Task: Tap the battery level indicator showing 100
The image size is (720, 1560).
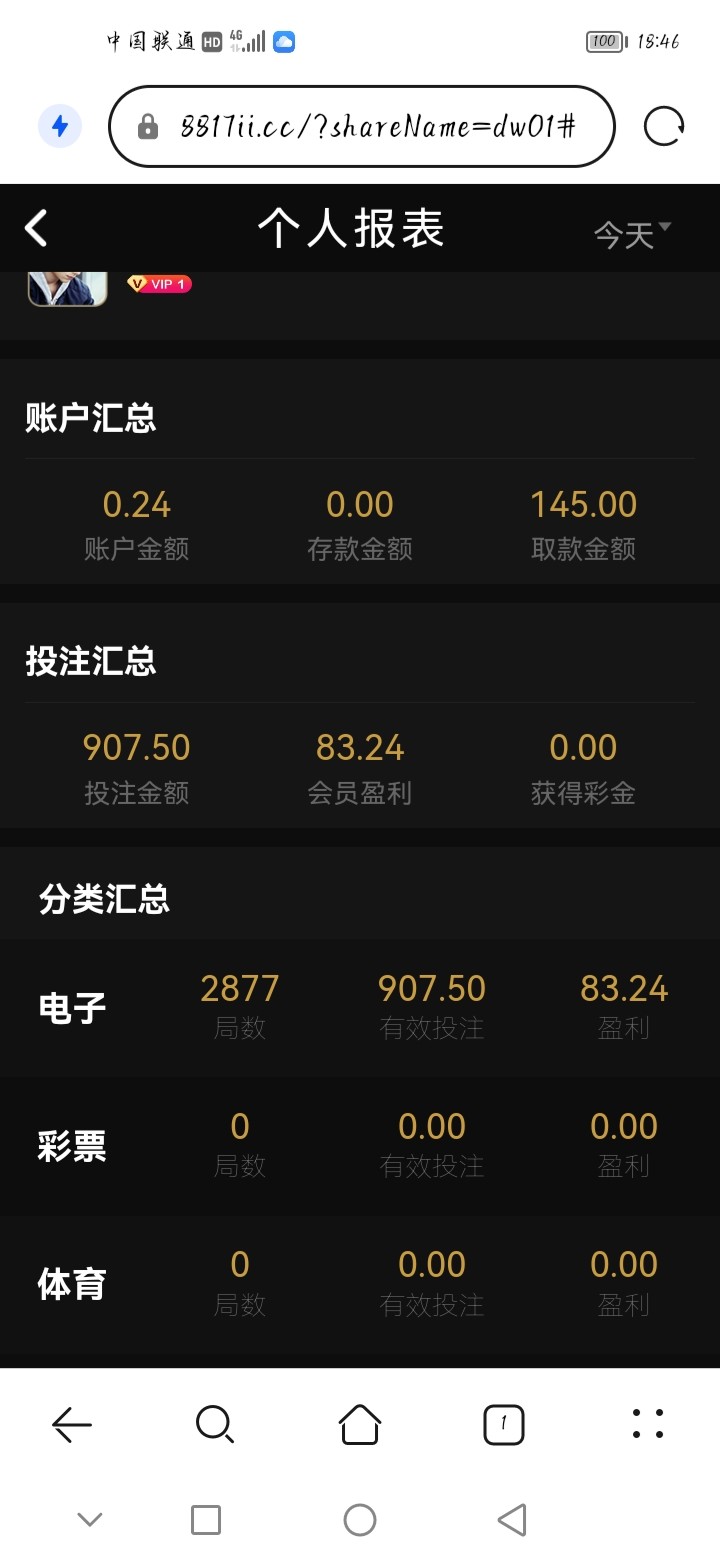Action: (x=604, y=41)
